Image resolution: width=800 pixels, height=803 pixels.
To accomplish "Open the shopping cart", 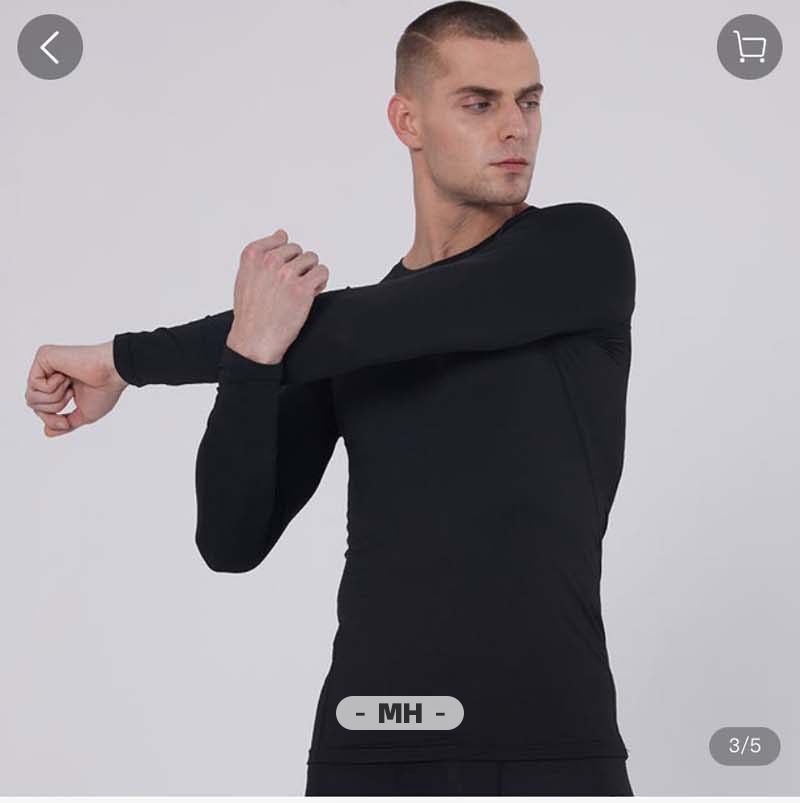I will (x=749, y=47).
